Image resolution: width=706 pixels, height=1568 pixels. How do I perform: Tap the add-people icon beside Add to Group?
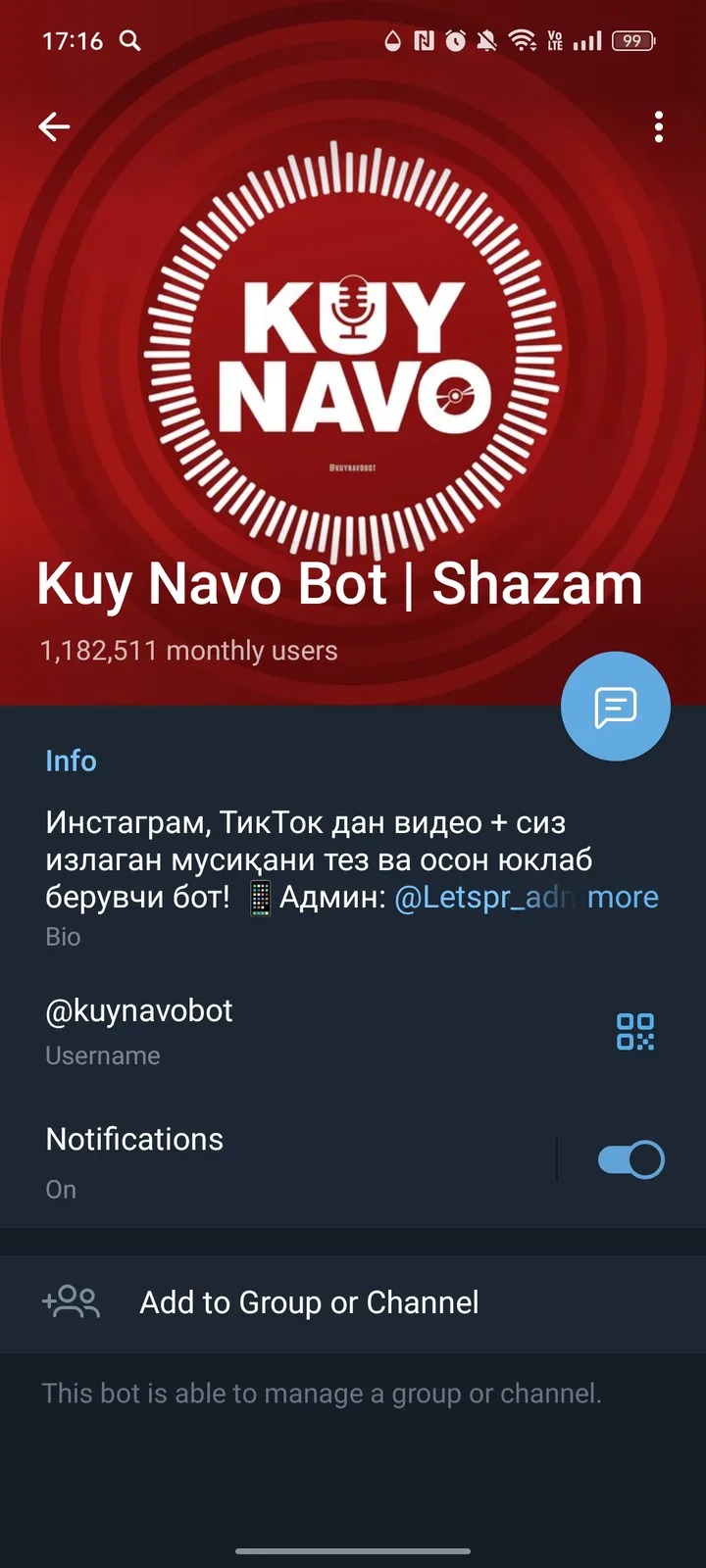pos(70,1302)
